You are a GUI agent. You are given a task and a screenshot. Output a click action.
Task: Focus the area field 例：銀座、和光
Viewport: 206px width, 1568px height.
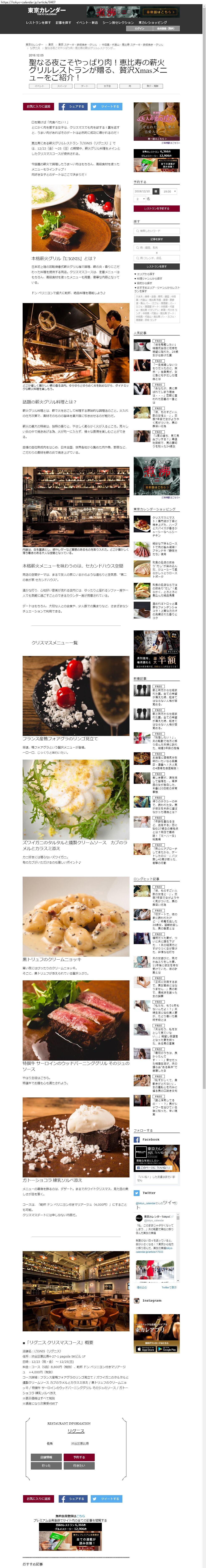pyautogui.click(x=157, y=248)
